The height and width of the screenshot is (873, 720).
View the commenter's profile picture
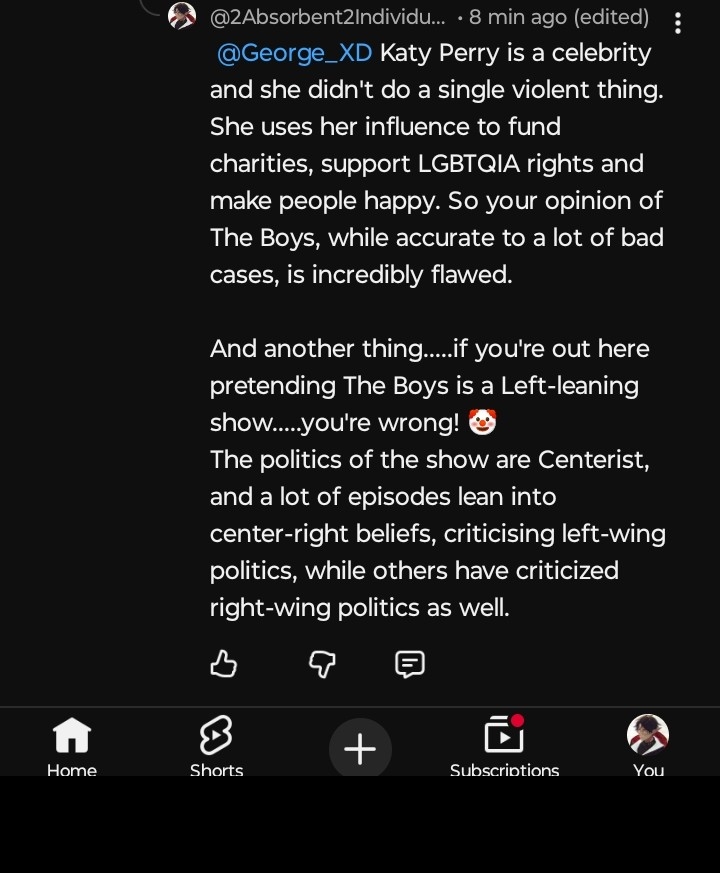coord(182,16)
